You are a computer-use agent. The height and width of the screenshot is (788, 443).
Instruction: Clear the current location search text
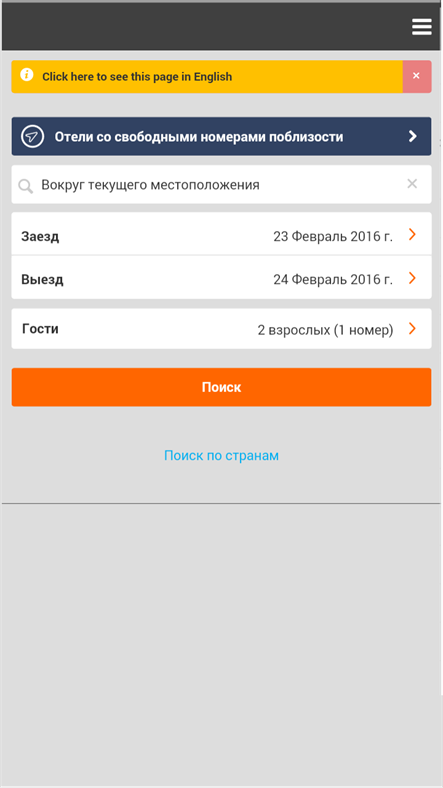pos(412,184)
